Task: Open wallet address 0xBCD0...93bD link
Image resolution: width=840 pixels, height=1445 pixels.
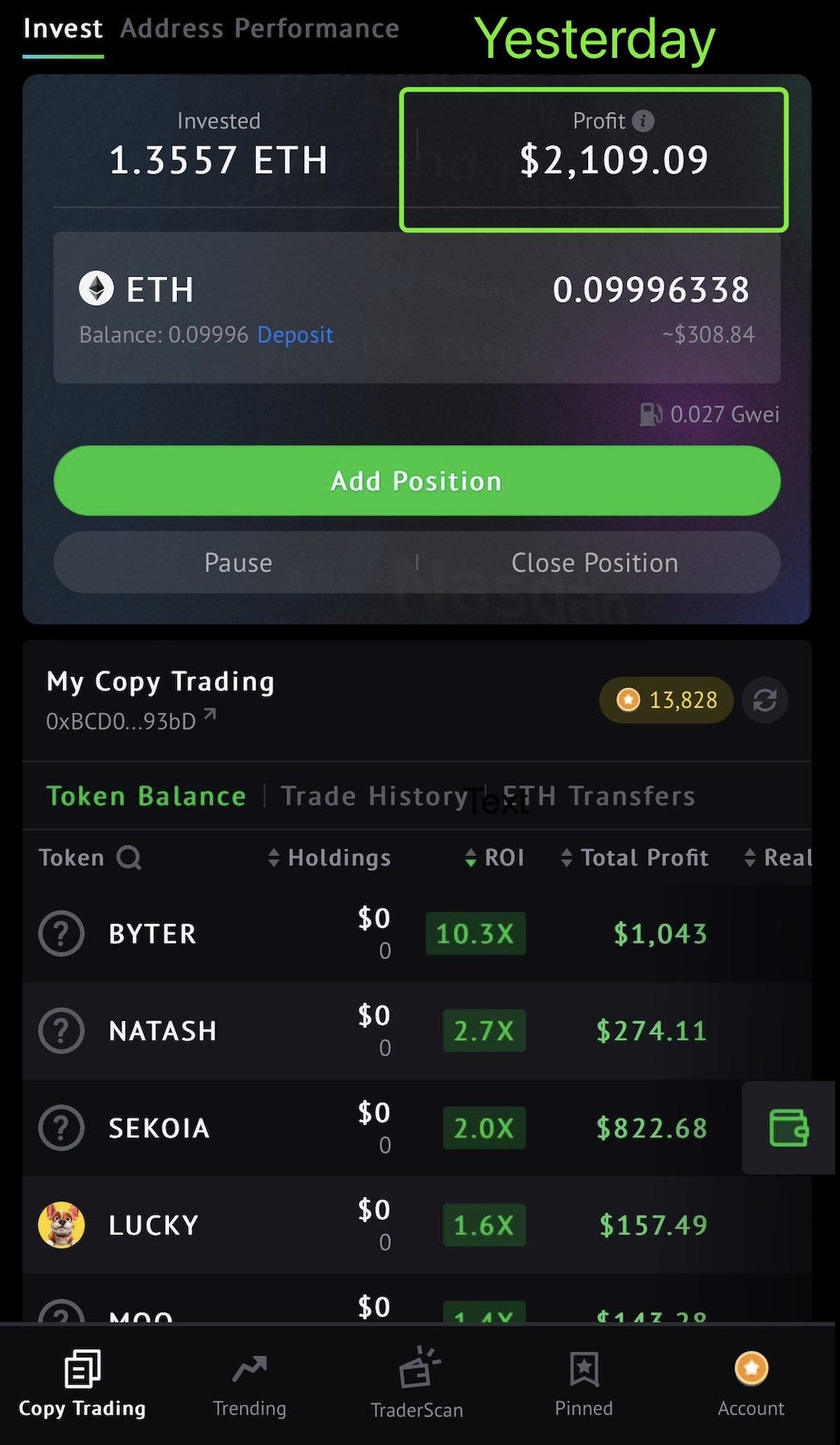Action: [x=130, y=720]
